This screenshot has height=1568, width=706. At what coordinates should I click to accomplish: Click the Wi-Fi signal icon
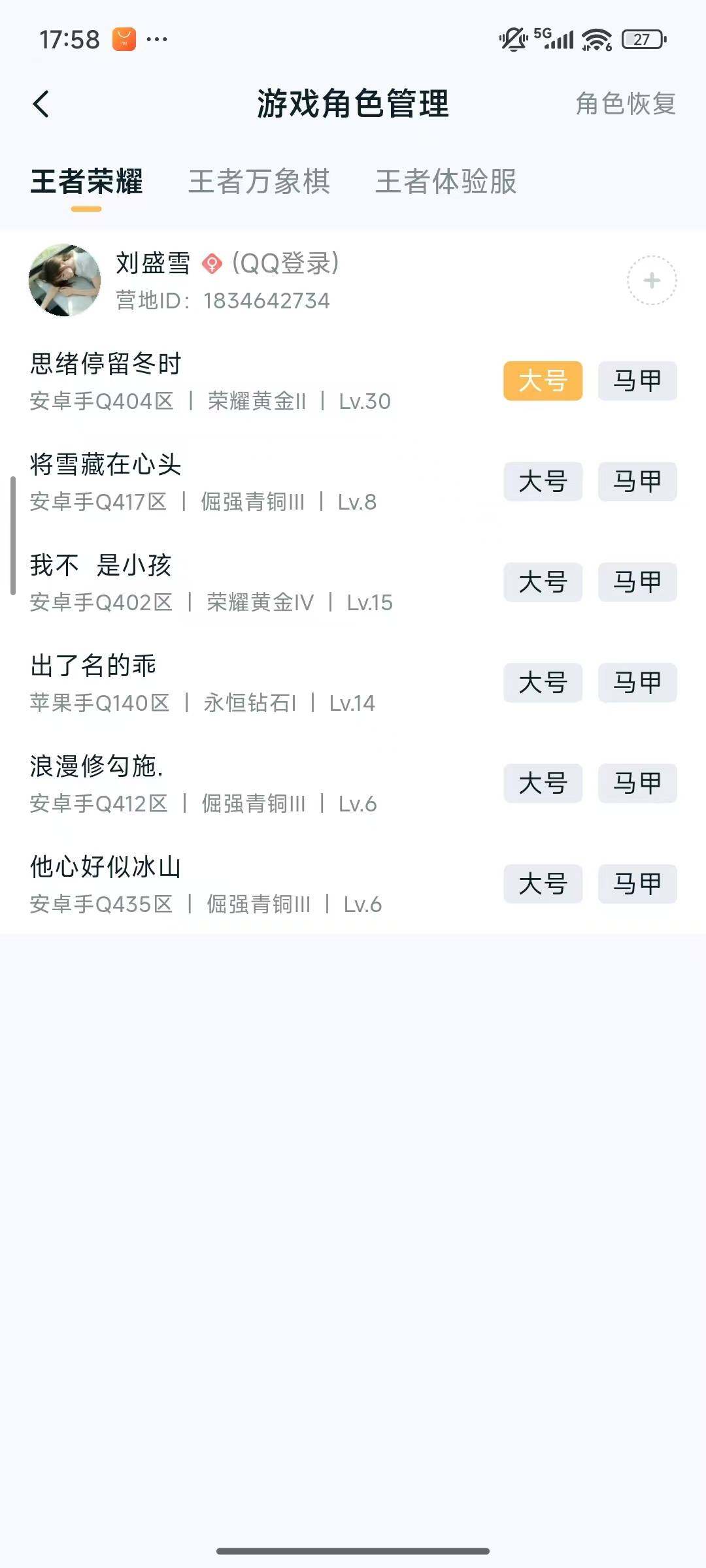pyautogui.click(x=596, y=39)
